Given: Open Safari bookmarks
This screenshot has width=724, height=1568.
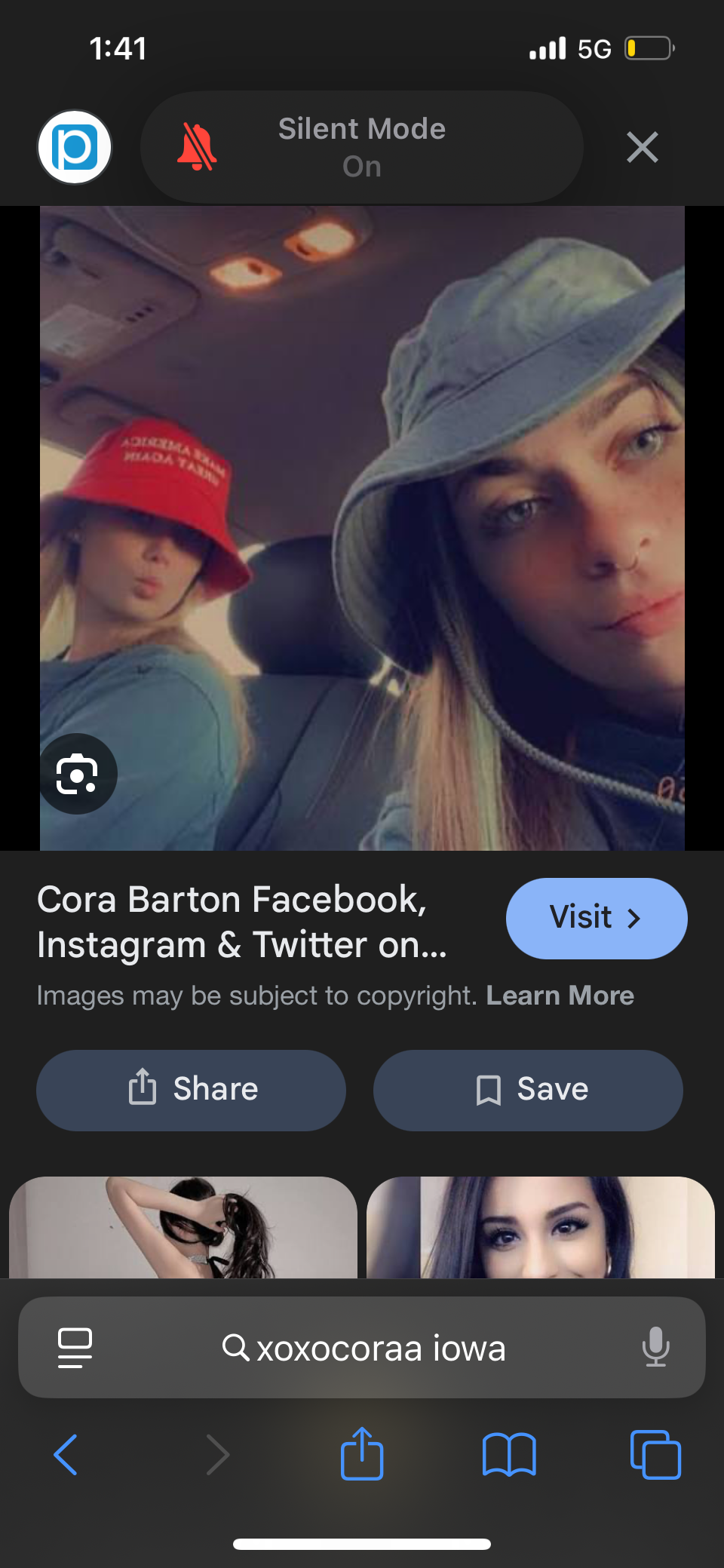Looking at the screenshot, I should 509,1454.
